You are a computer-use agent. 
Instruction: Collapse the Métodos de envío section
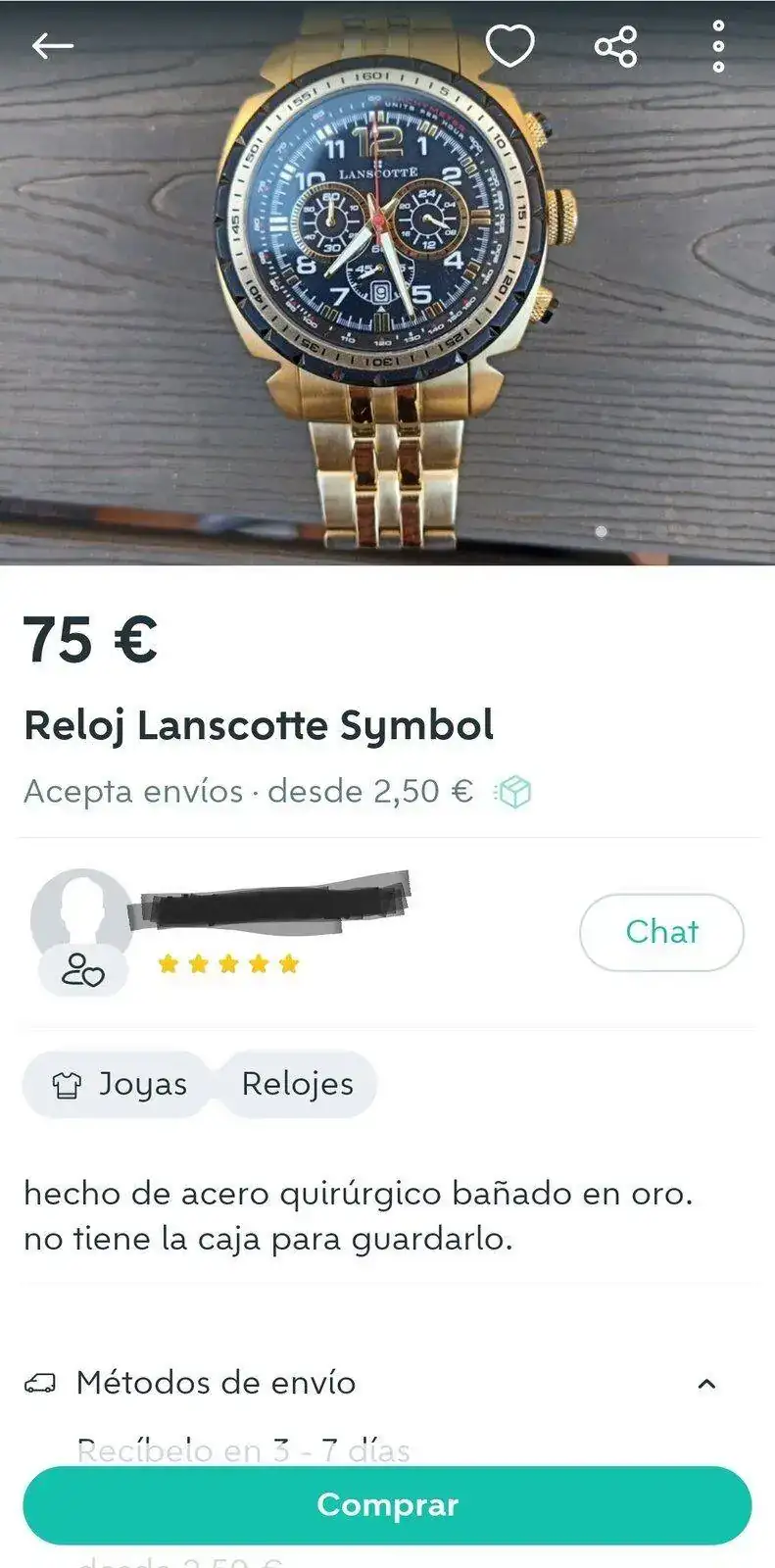pos(706,1384)
